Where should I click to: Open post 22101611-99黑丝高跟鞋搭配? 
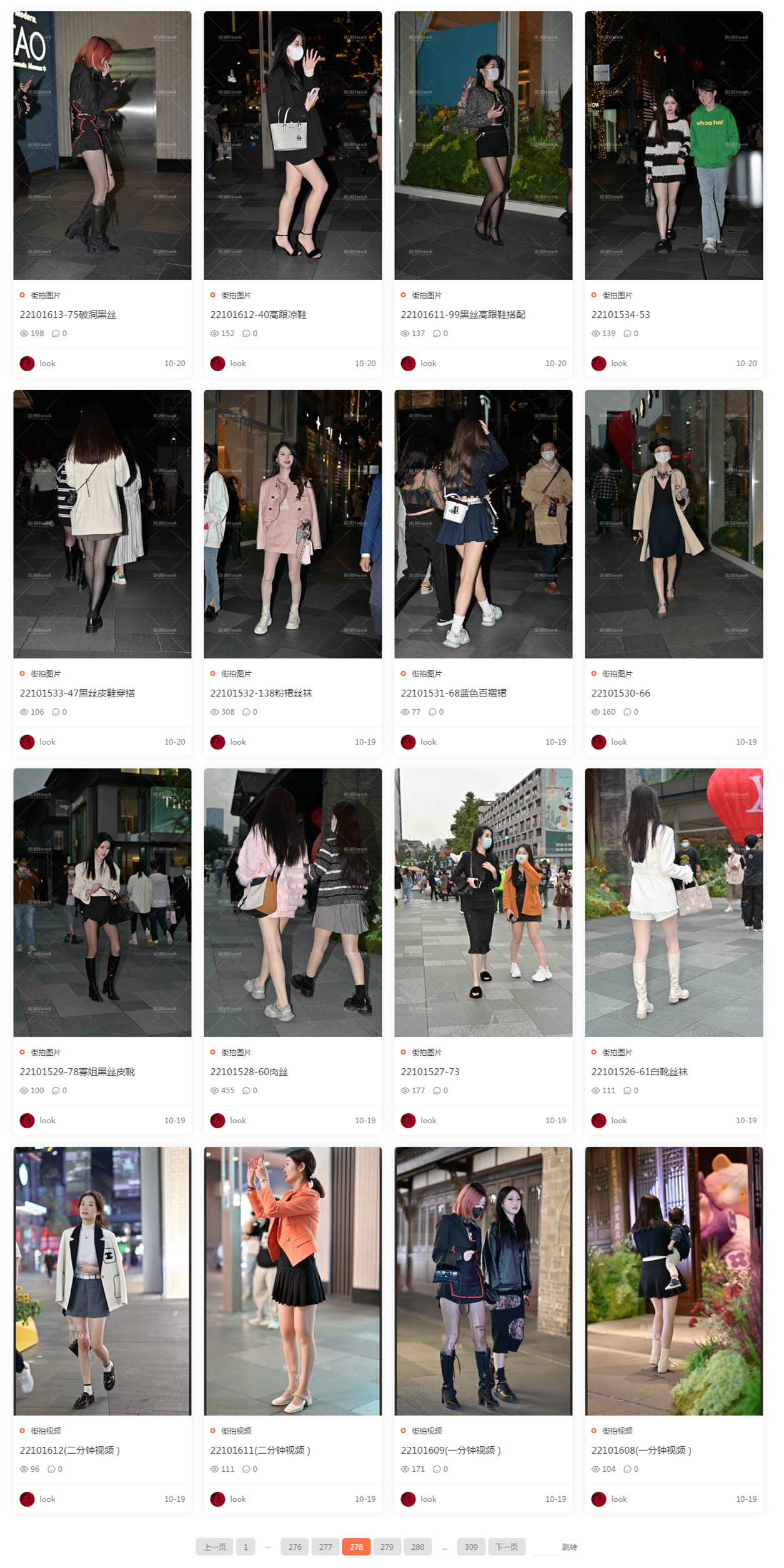[x=463, y=315]
